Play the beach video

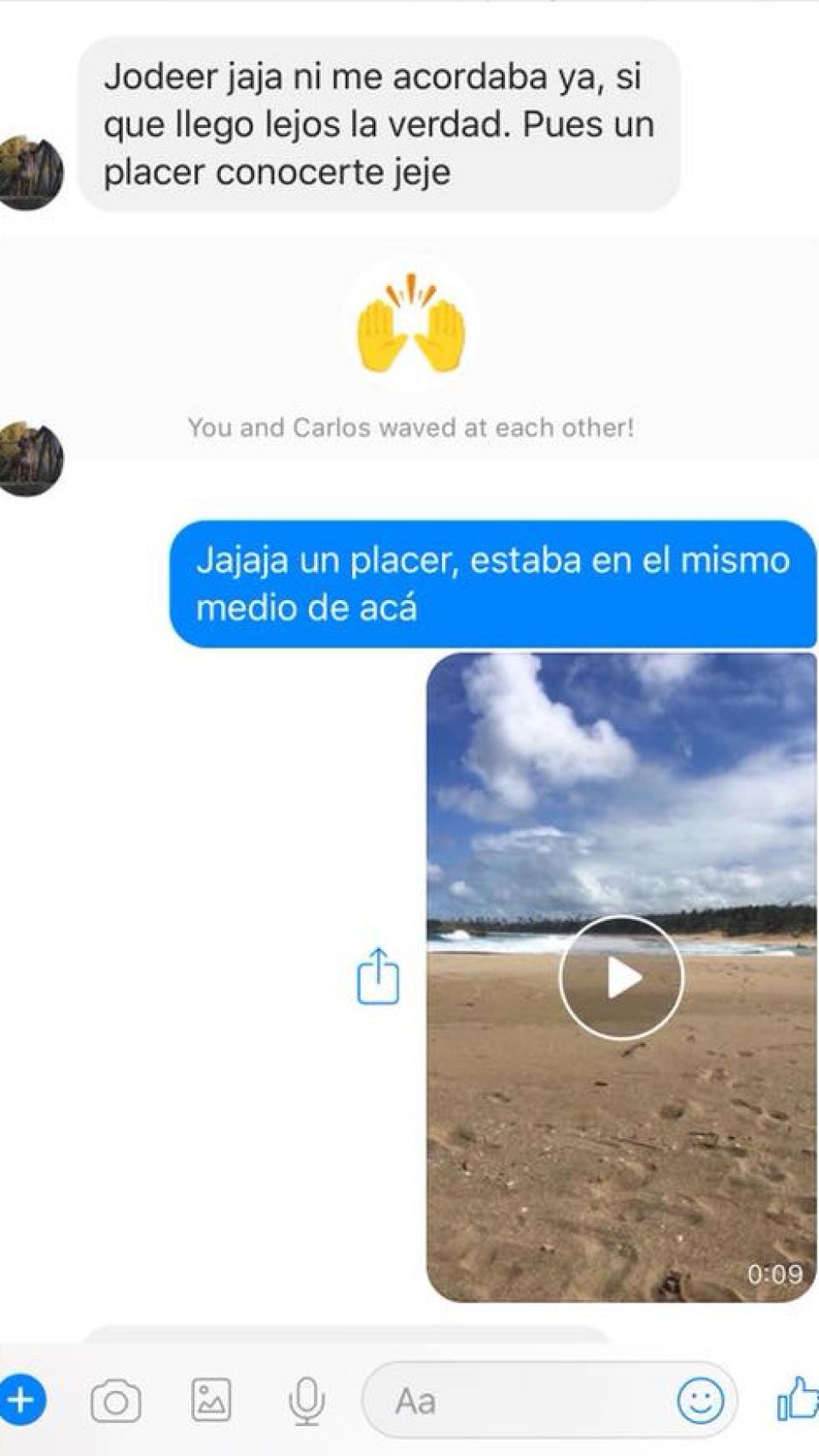[x=621, y=977]
